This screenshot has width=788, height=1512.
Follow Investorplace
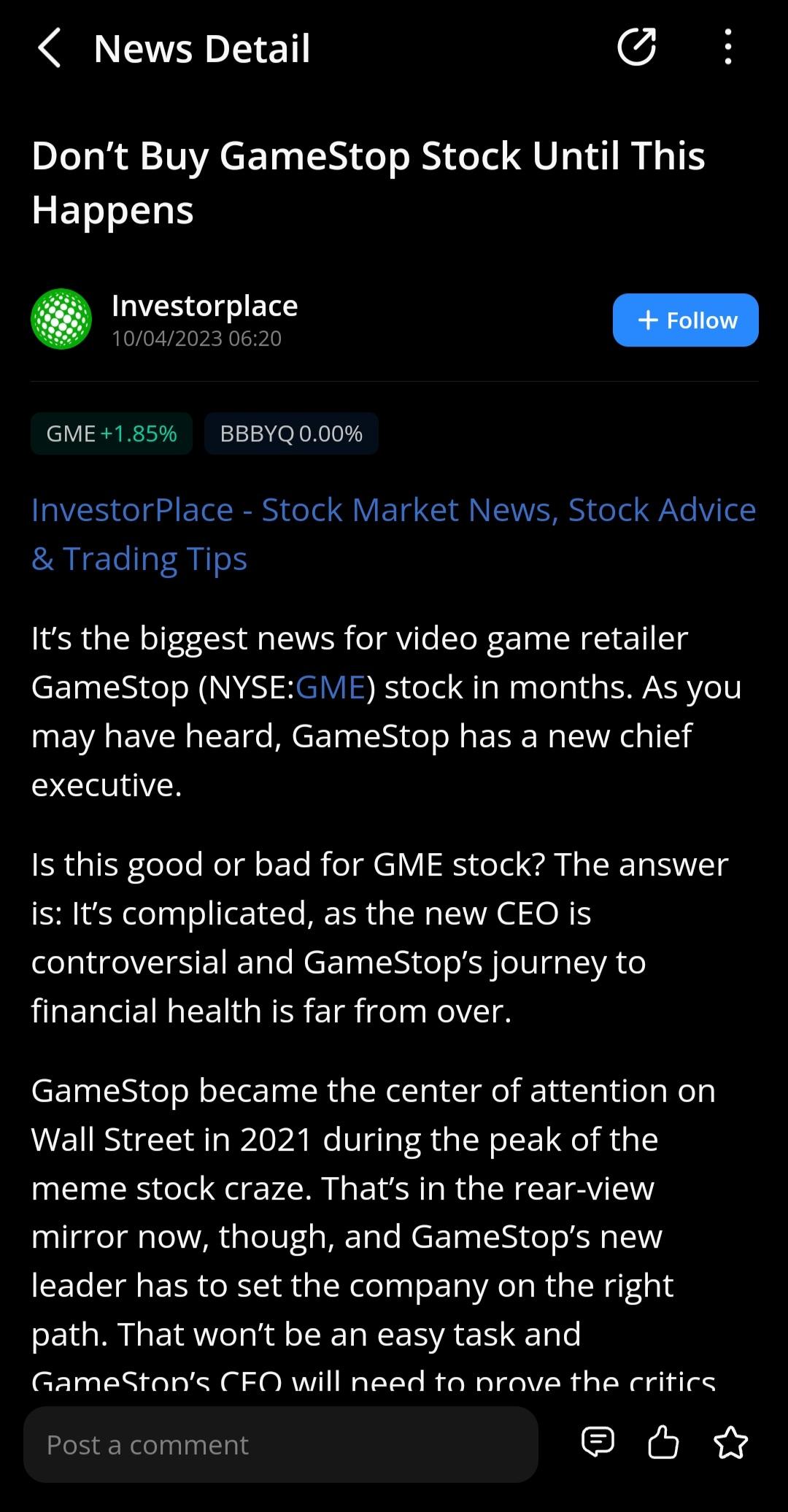[685, 320]
